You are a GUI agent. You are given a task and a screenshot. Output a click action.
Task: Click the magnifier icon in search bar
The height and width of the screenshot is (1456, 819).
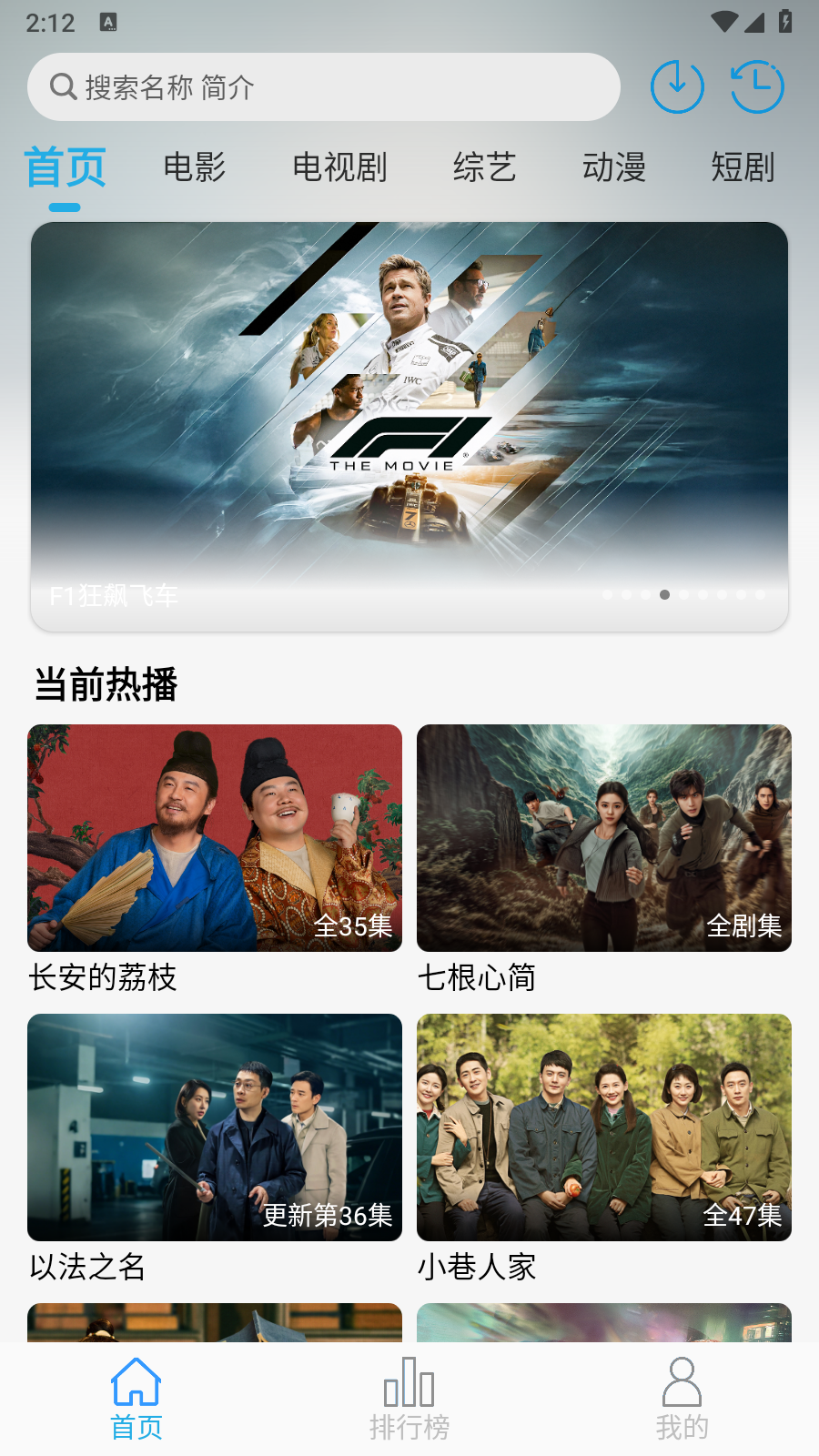(x=62, y=86)
